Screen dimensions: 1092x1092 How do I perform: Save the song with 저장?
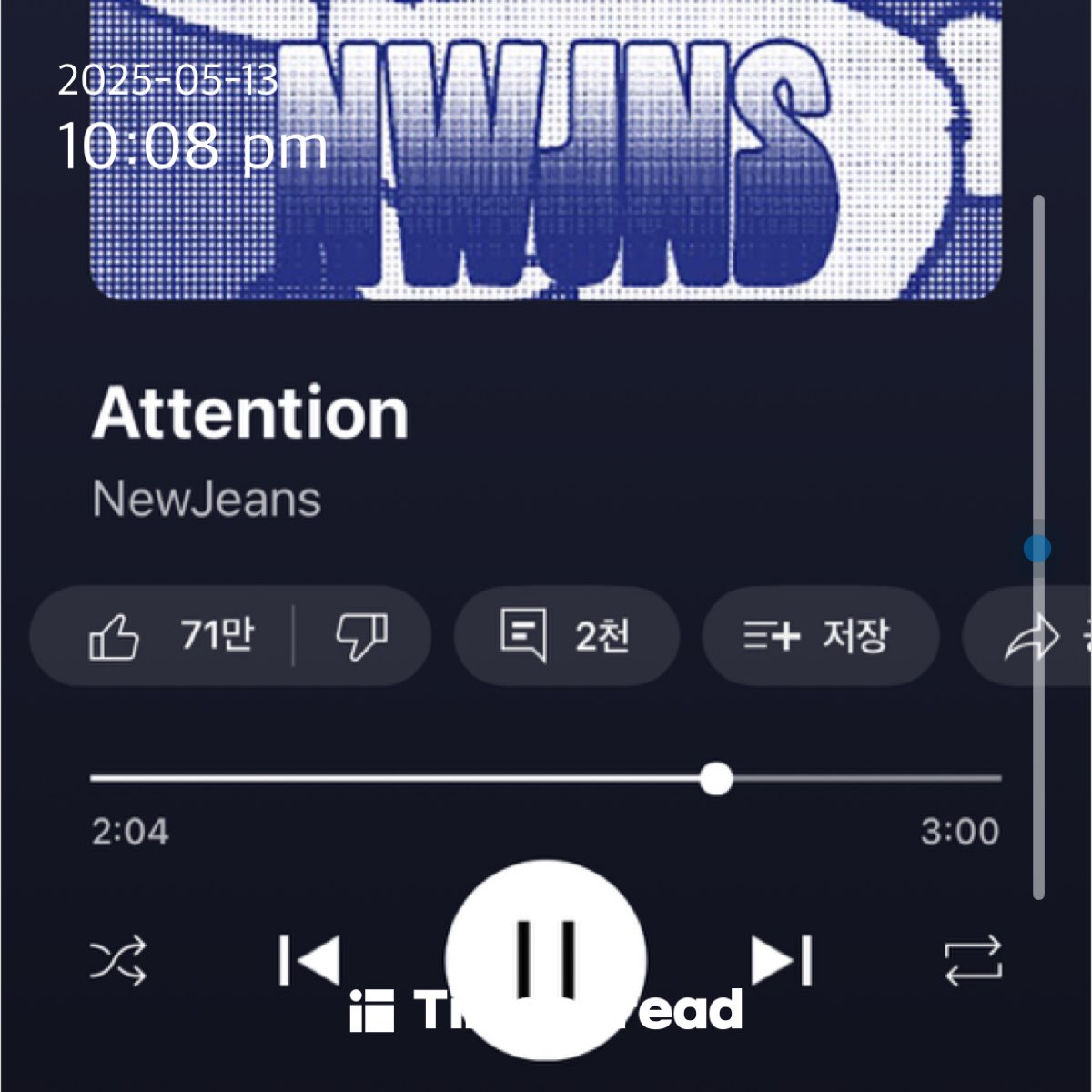click(x=819, y=635)
